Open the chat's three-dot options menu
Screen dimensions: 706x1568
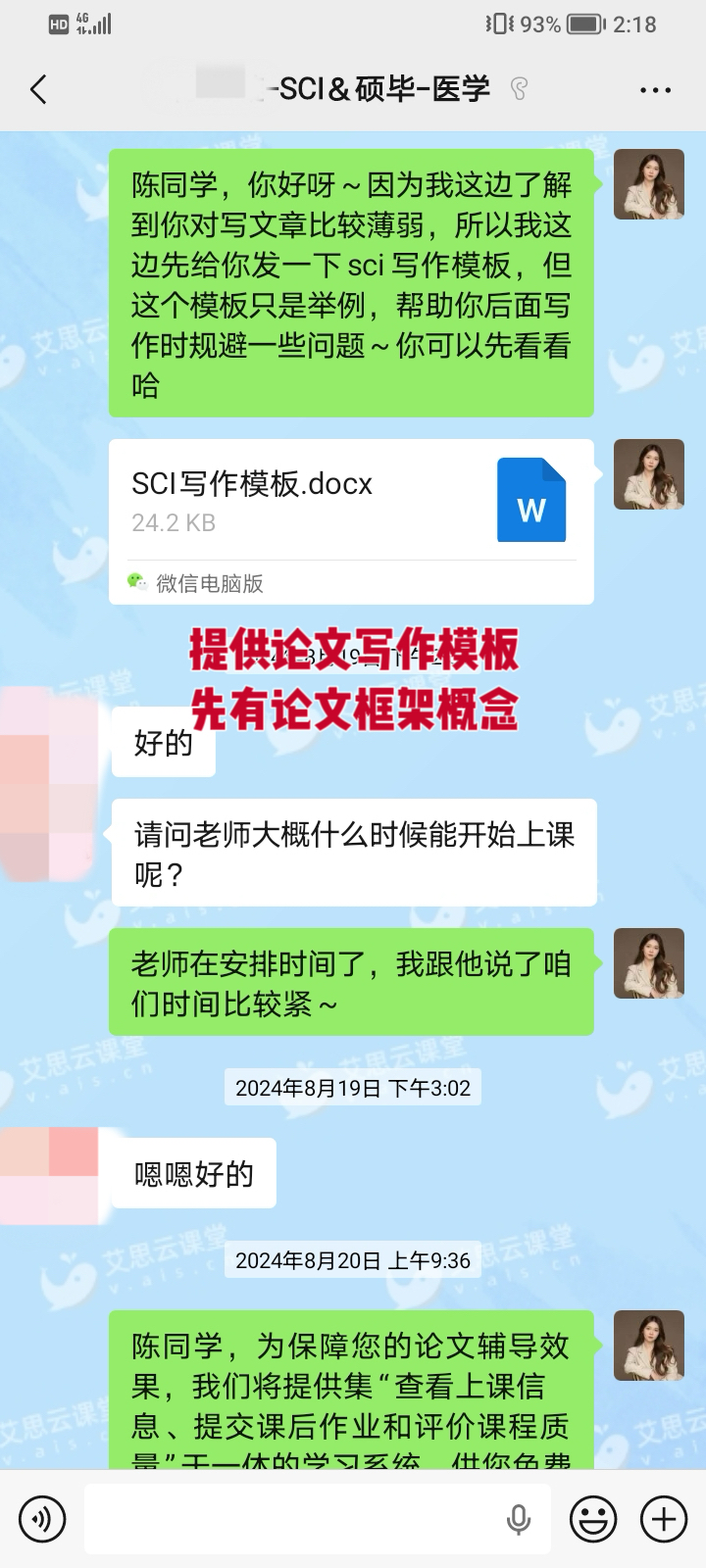[655, 90]
